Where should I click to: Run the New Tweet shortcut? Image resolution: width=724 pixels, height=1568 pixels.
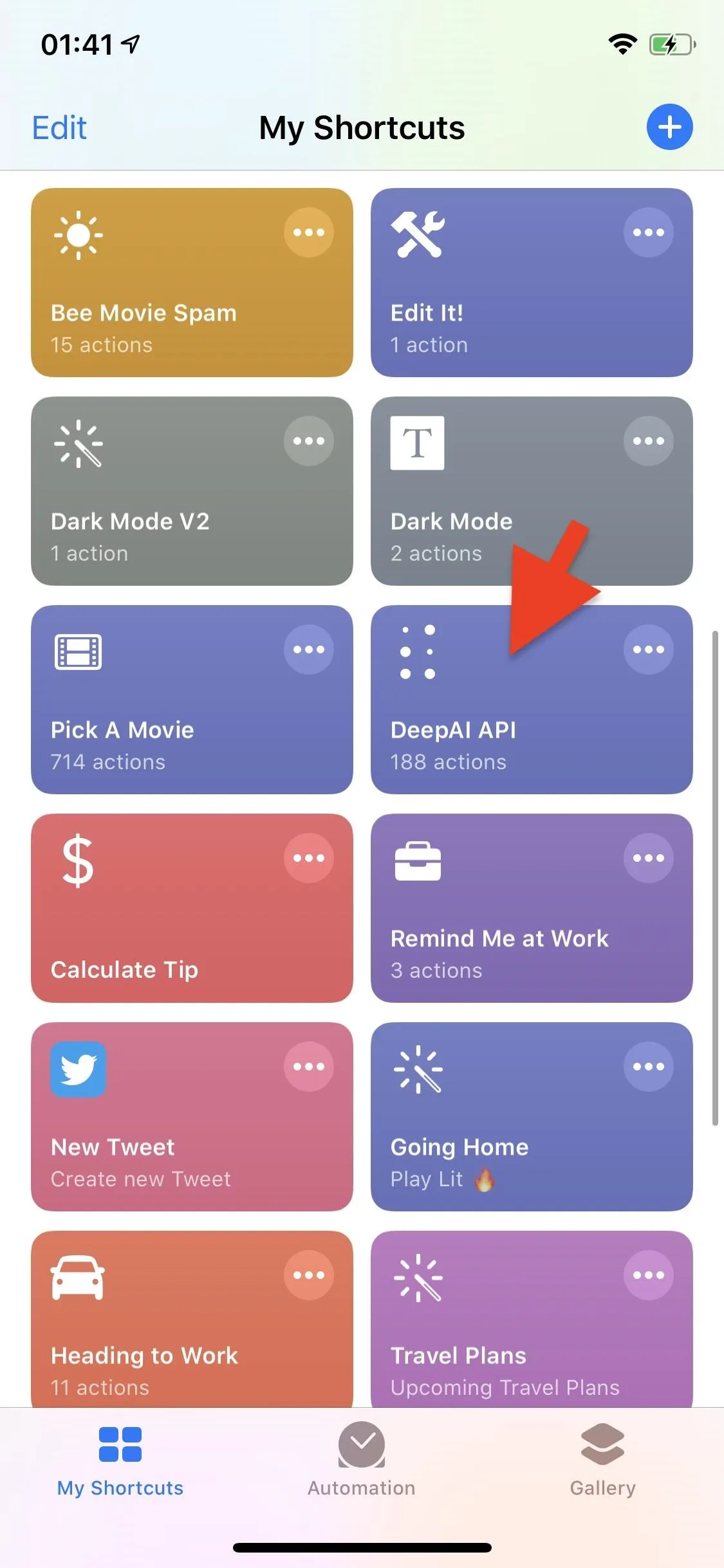click(192, 1116)
